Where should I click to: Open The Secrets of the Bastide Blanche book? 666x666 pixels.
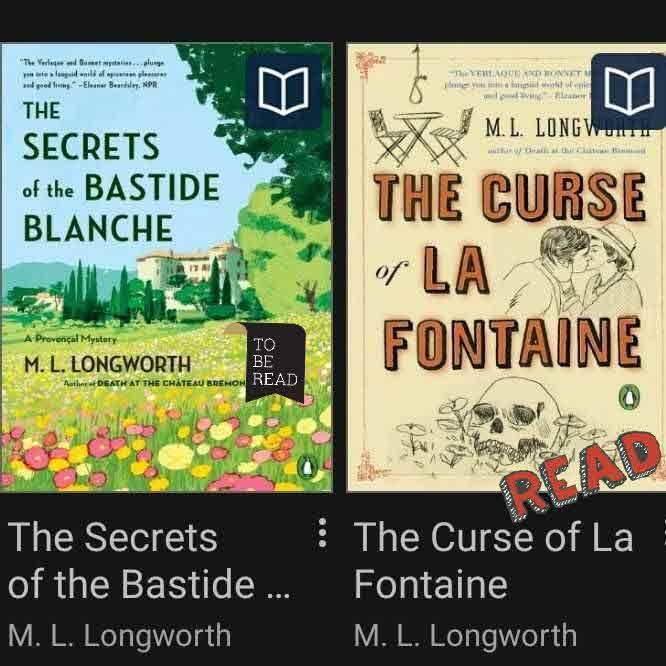click(x=167, y=268)
